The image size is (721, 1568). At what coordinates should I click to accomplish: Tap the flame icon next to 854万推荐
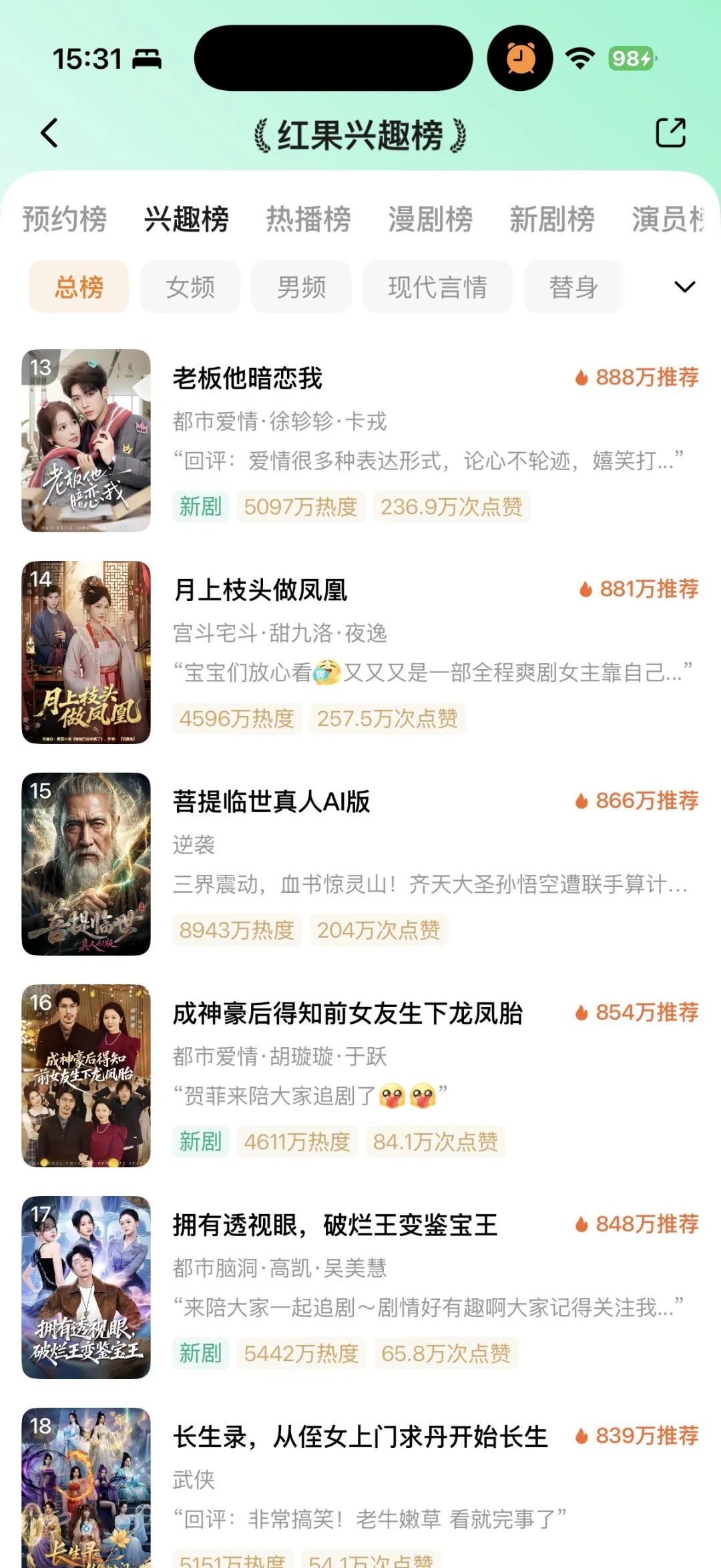pos(581,1012)
